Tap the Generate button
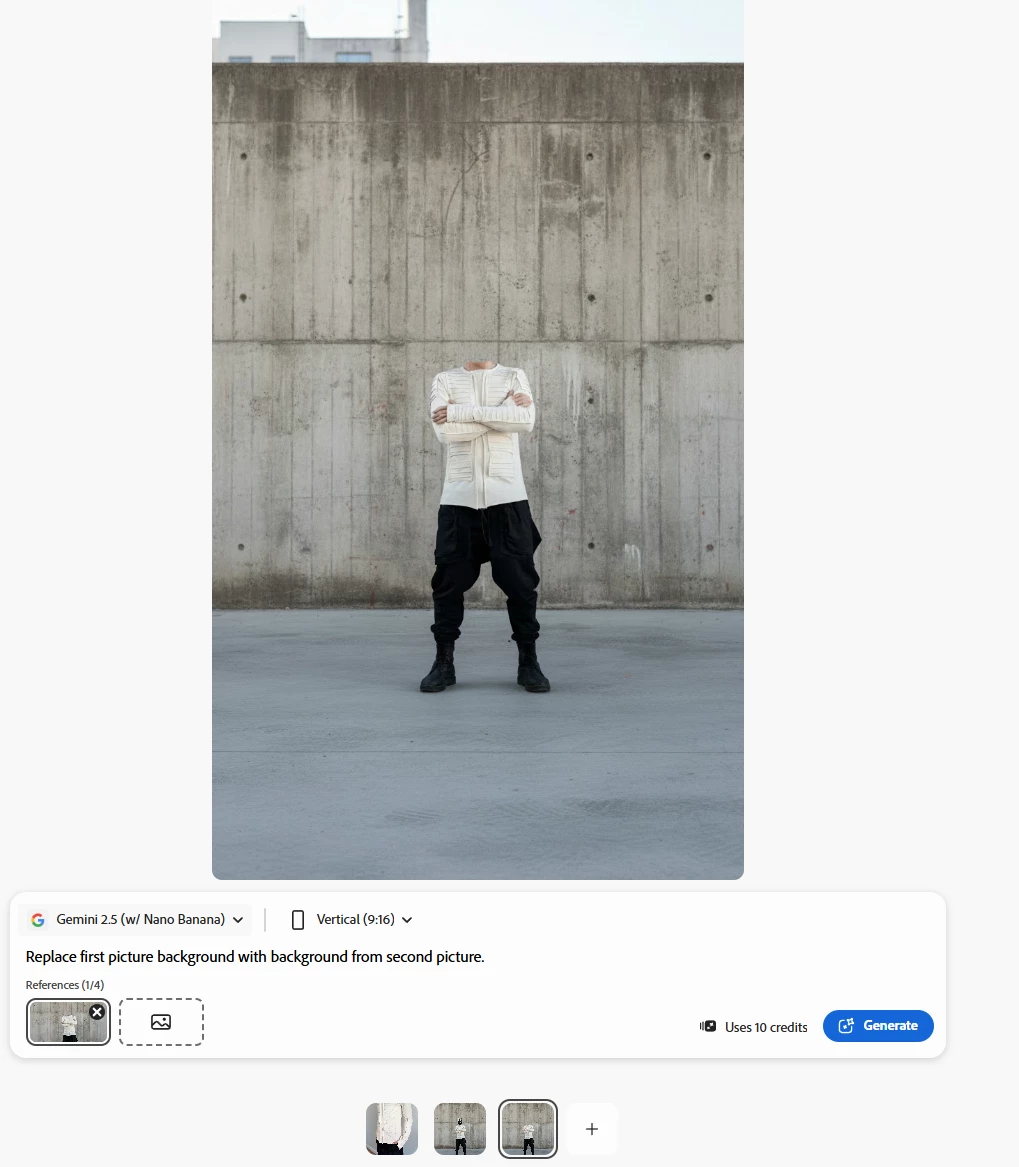1019x1167 pixels. click(877, 1026)
